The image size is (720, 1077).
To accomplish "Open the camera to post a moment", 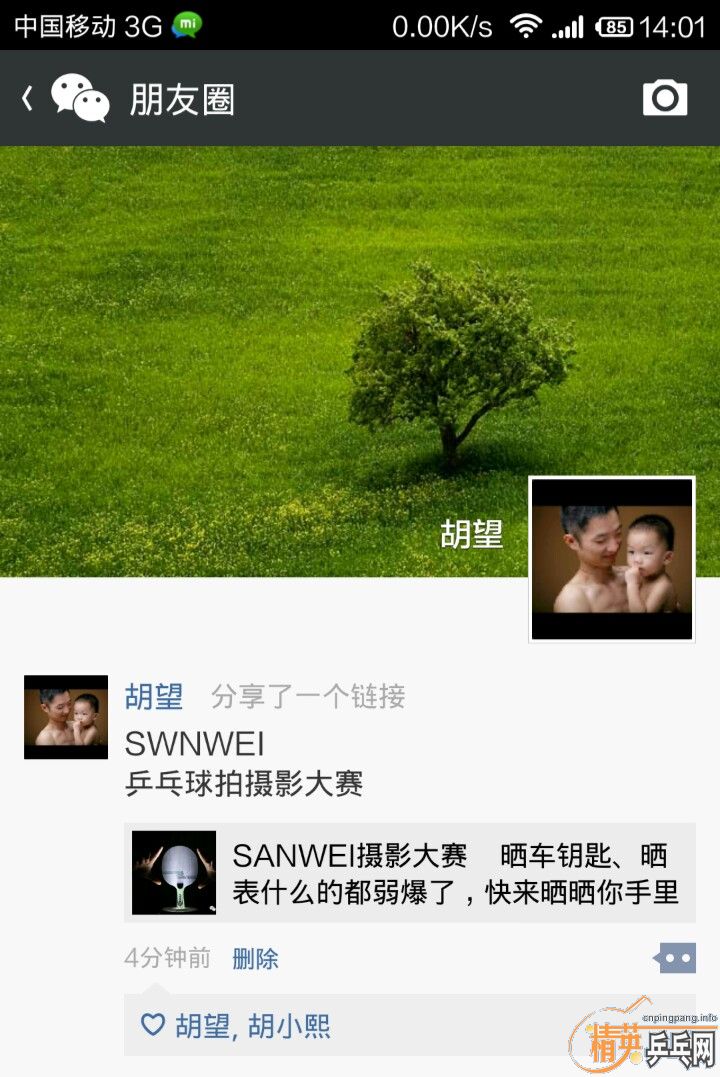I will tap(664, 98).
